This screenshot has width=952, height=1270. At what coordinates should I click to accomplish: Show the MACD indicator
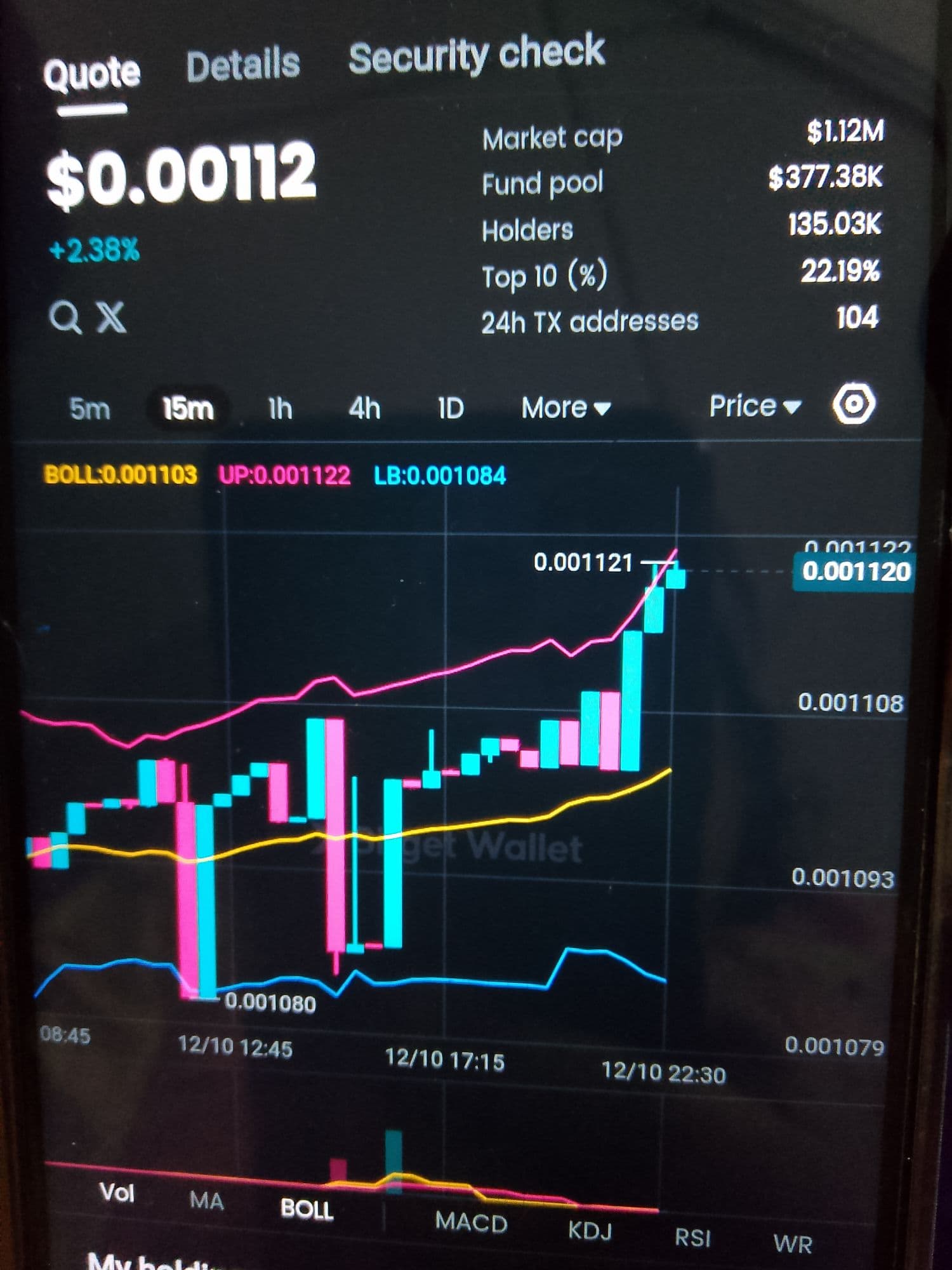tap(471, 1222)
